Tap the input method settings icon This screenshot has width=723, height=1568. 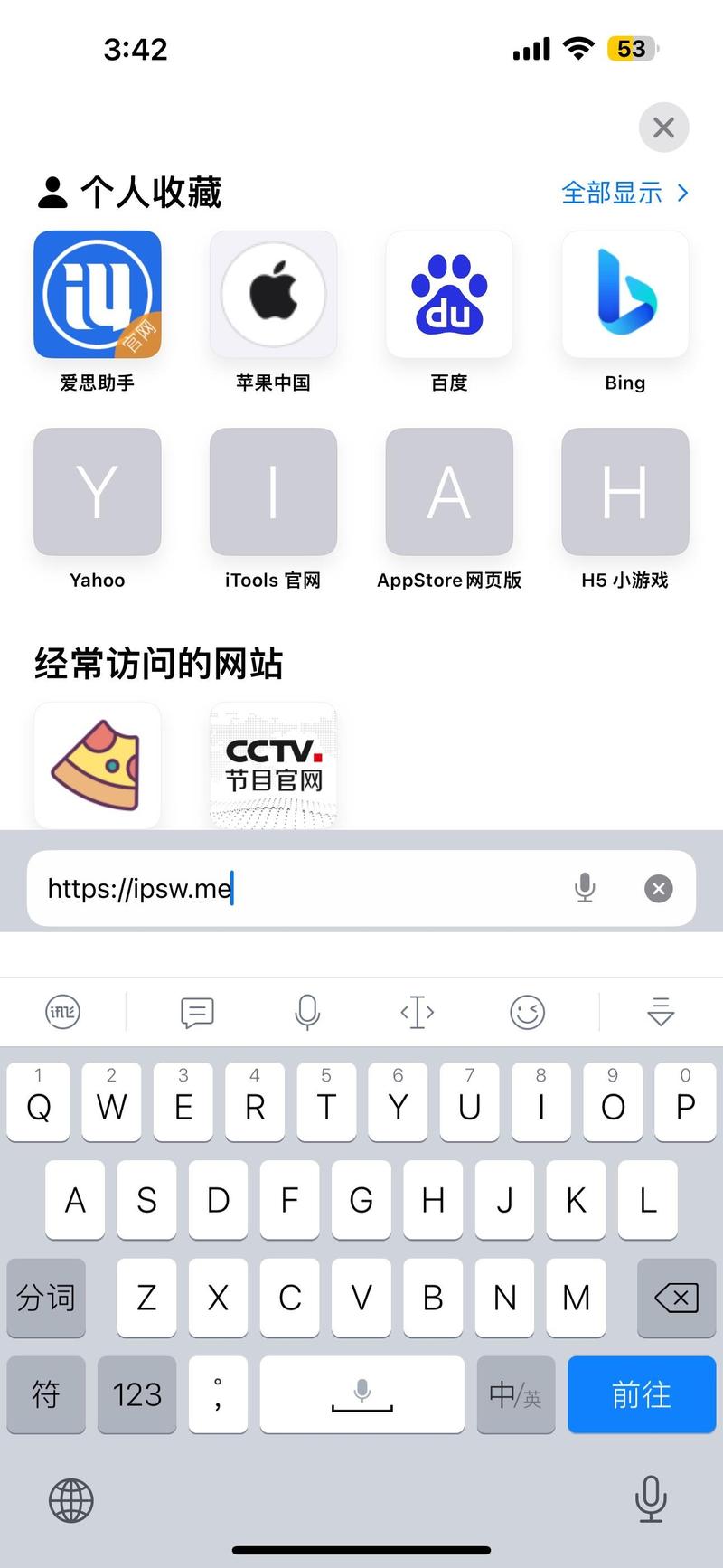(62, 1012)
